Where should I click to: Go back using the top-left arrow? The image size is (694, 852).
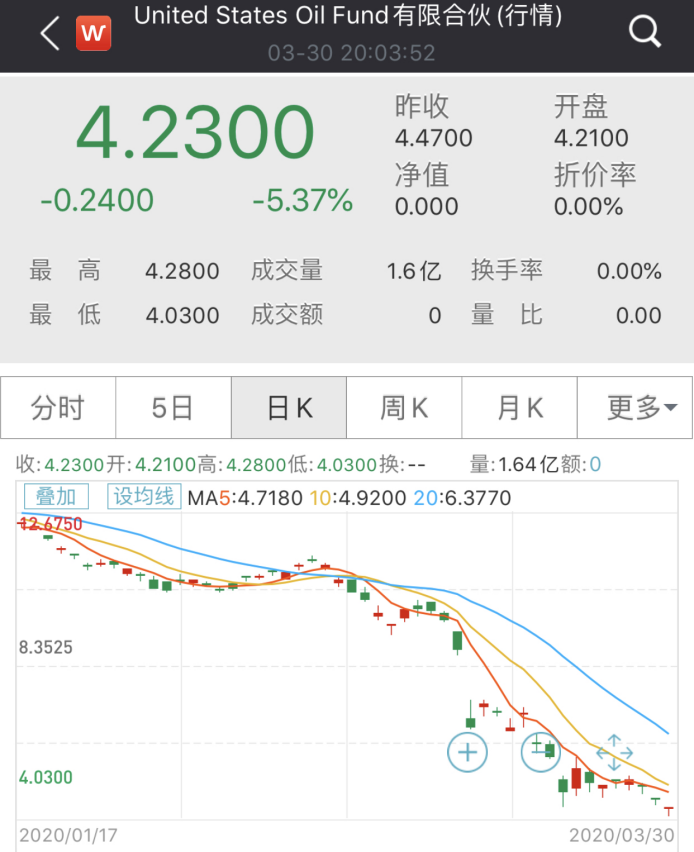48,33
